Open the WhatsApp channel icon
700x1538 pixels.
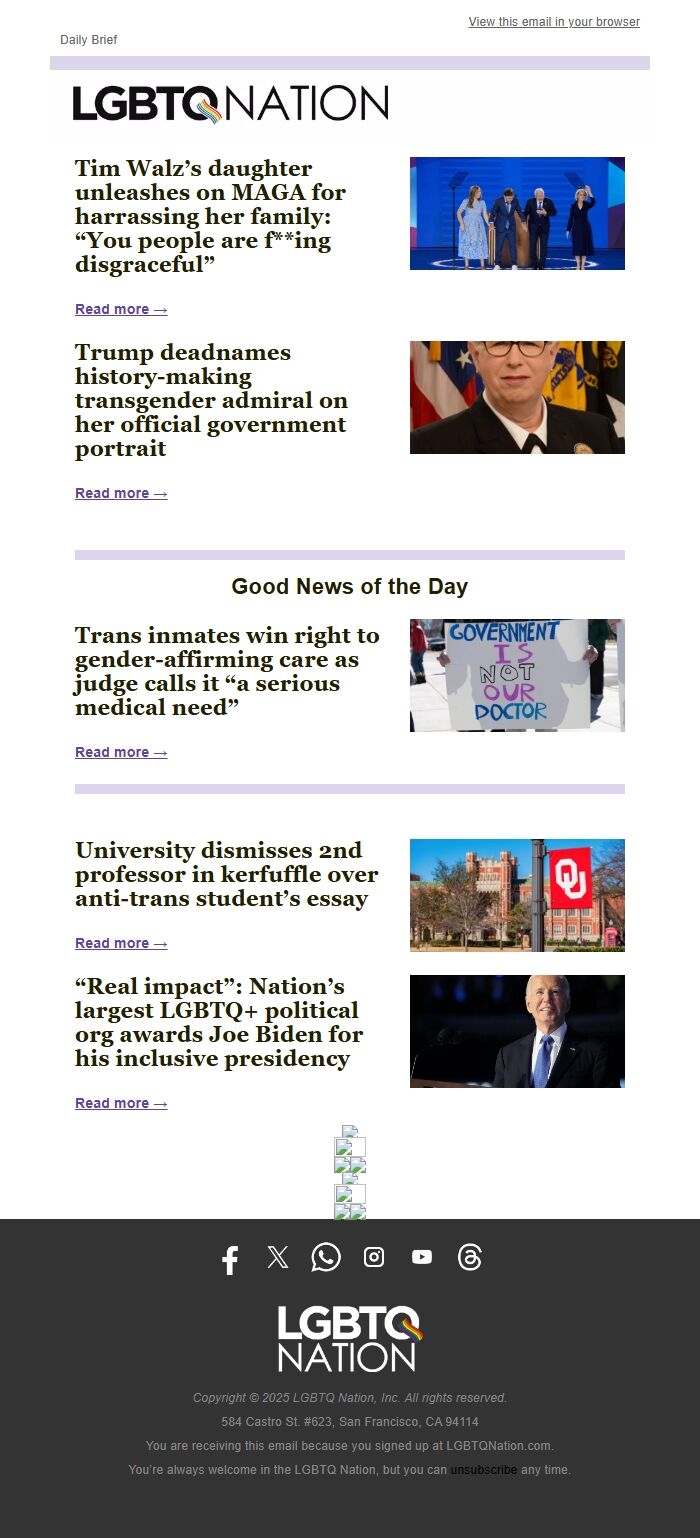point(326,1258)
